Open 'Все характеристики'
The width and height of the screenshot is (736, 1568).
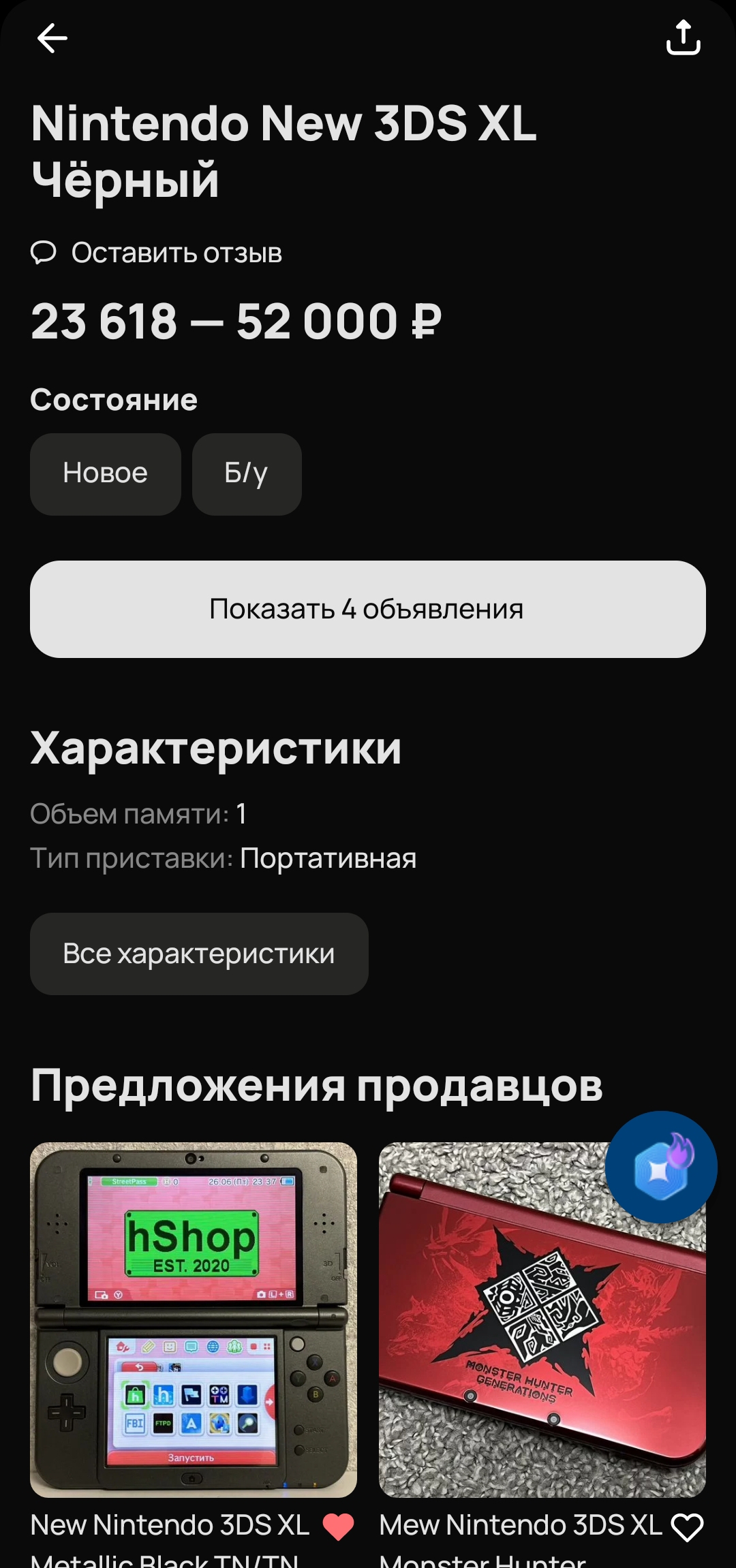coord(199,954)
